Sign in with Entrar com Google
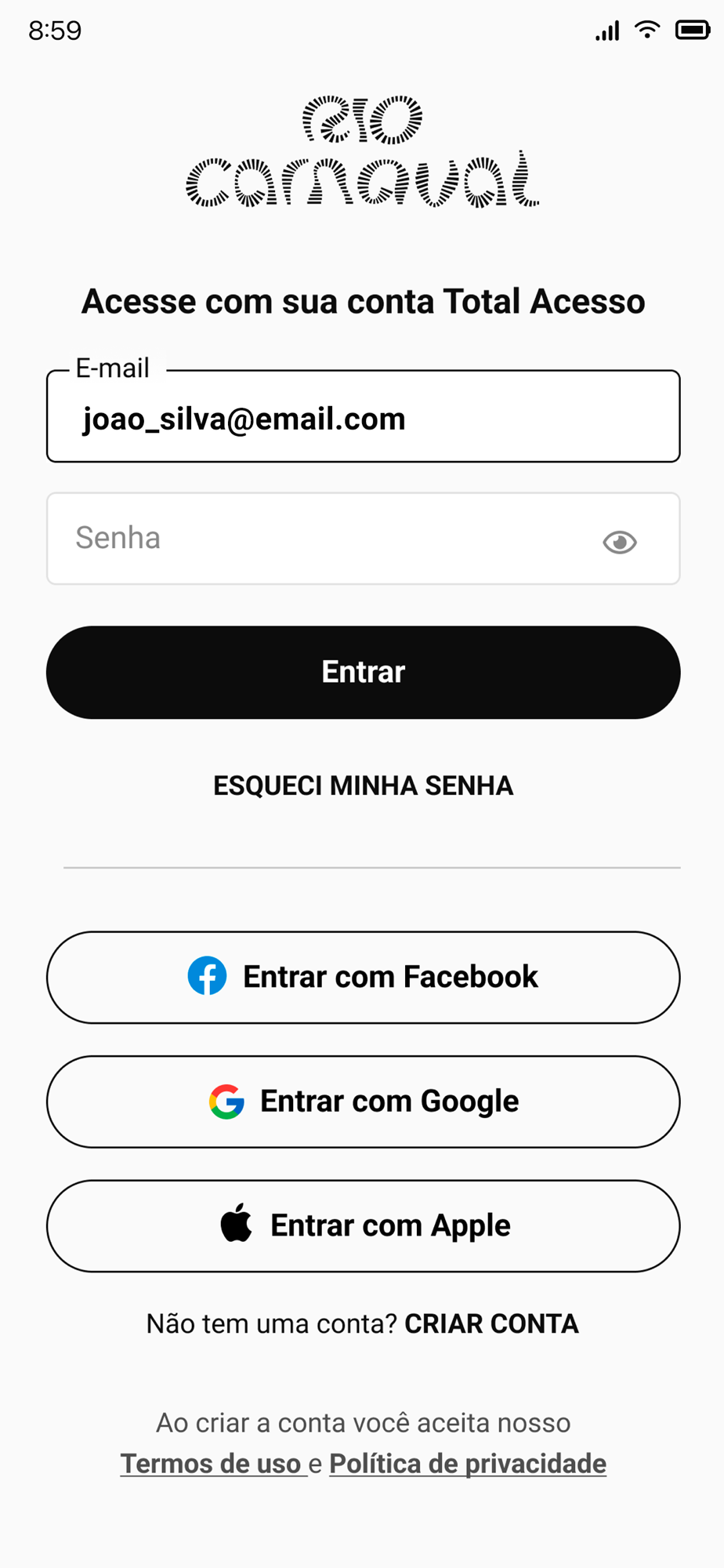This screenshot has height=1568, width=724. pos(363,1102)
